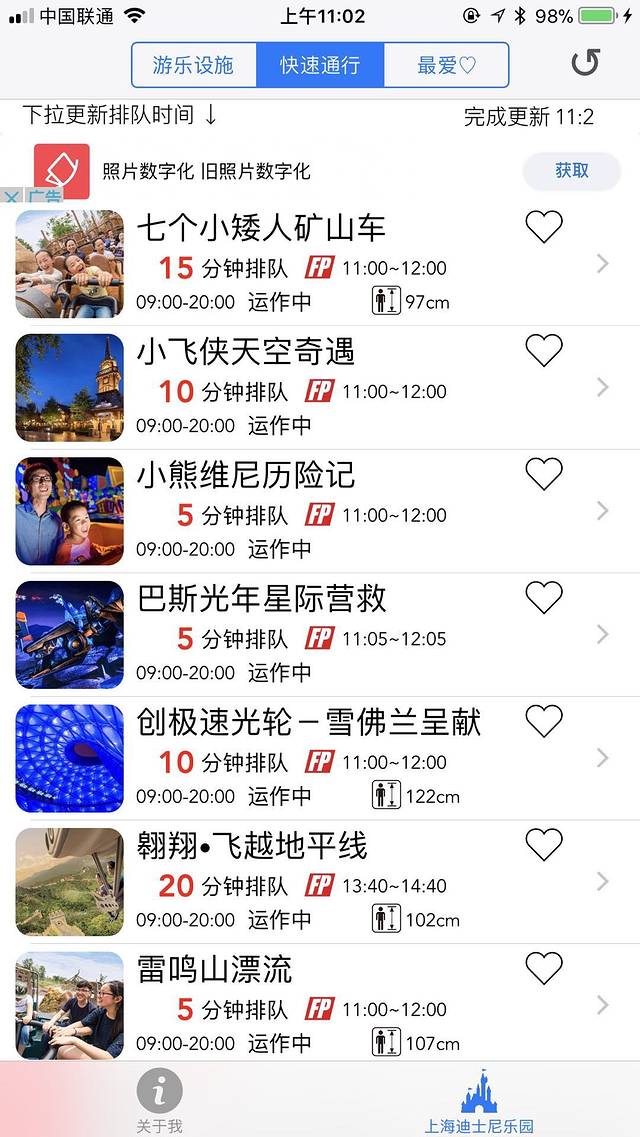This screenshot has height=1137, width=640.
Task: Tap 获取 on the photo digitizing ad
Action: 571,171
